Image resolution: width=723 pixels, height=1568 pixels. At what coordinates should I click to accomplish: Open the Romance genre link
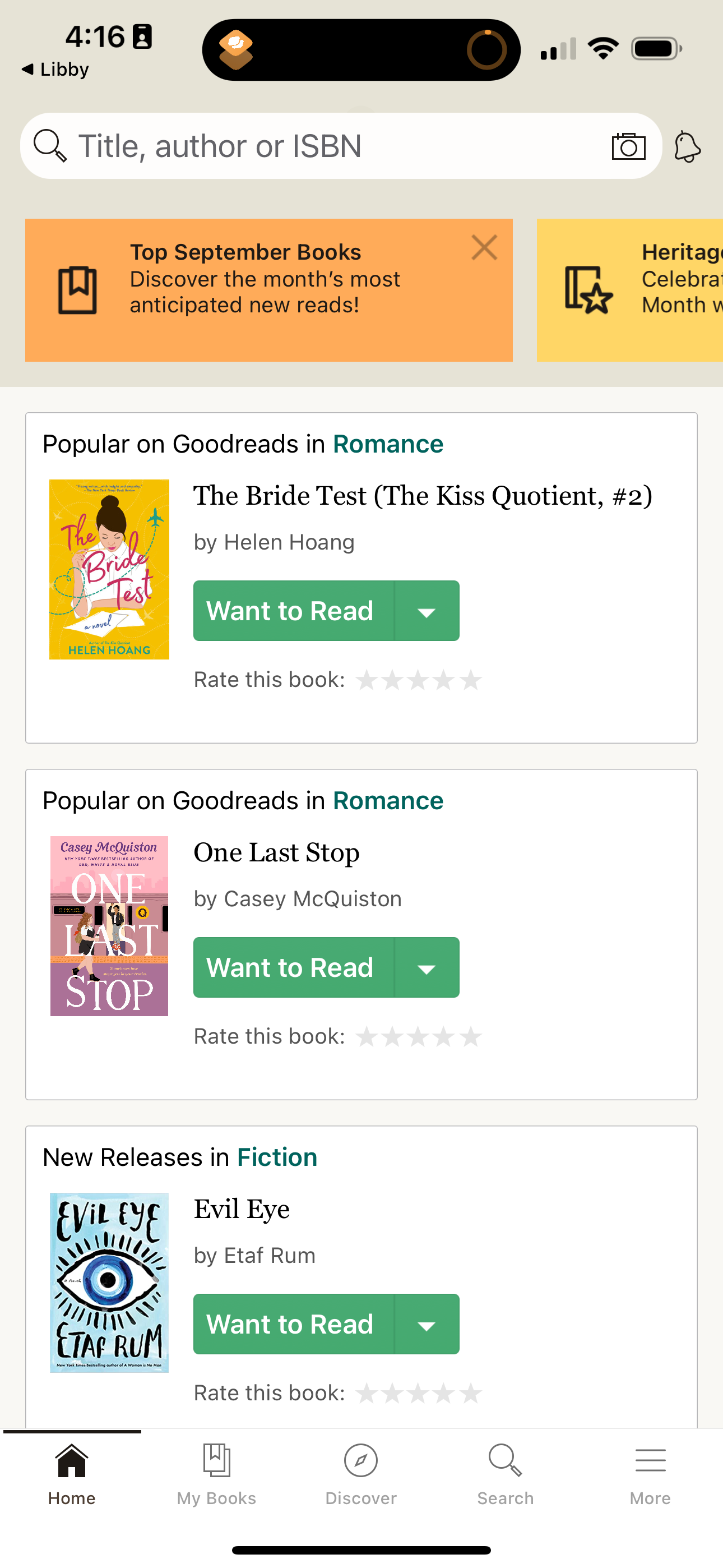coord(388,444)
